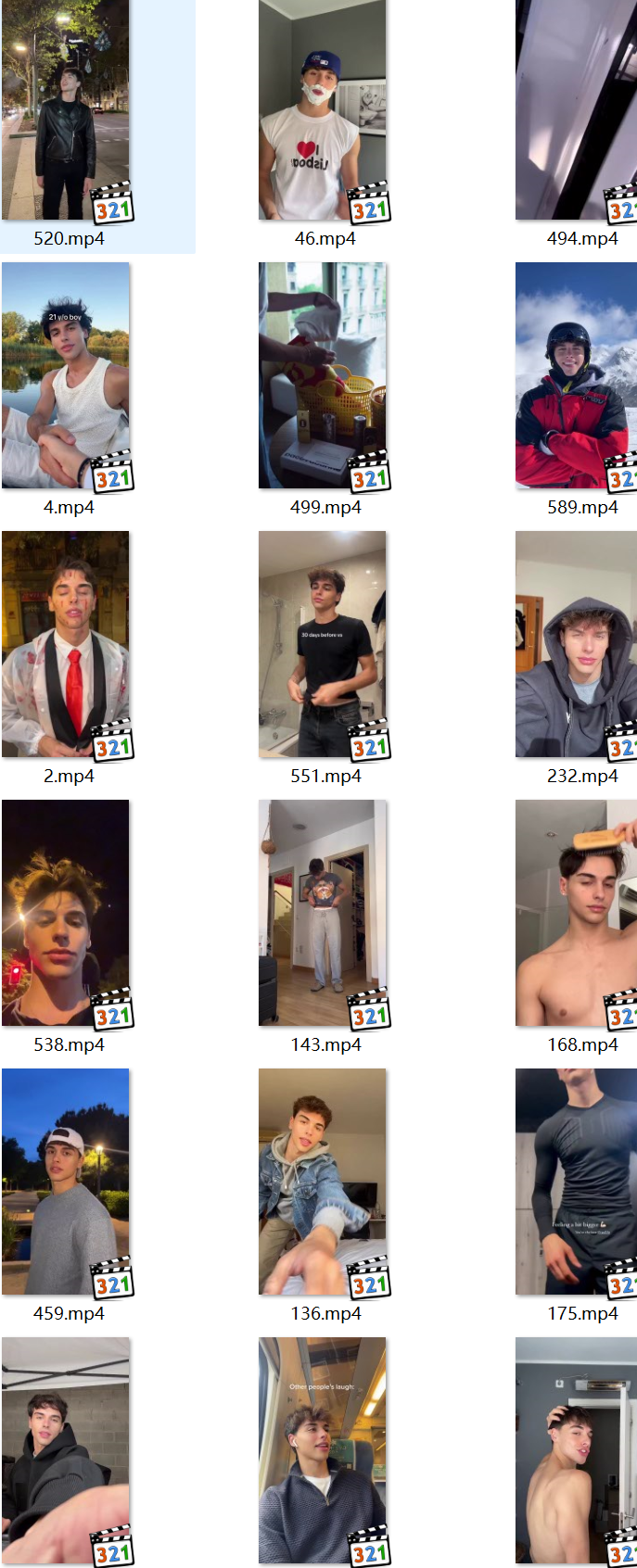This screenshot has width=637, height=1568.
Task: Tap the 494.mp4 file
Action: point(577,111)
